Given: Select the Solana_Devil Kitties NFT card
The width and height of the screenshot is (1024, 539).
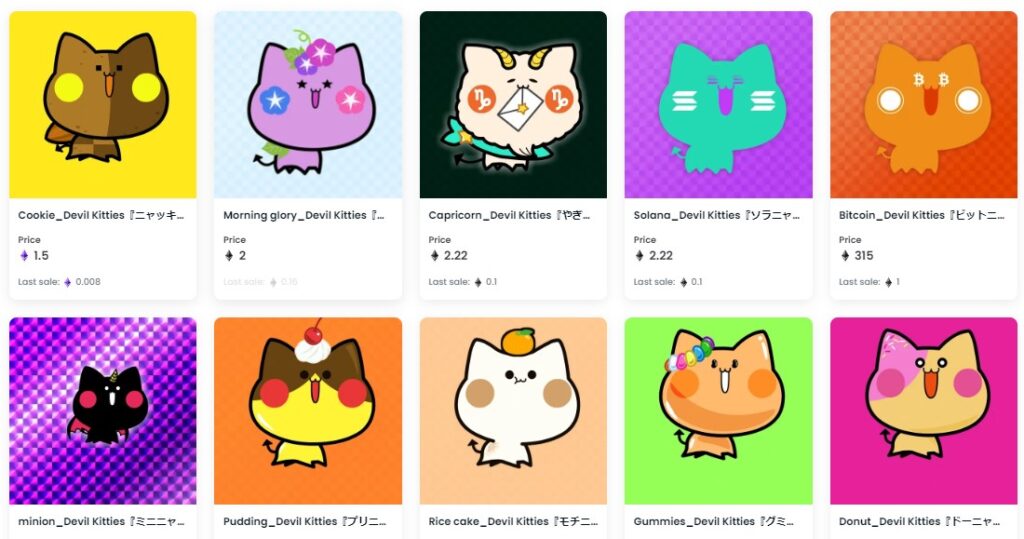Looking at the screenshot, I should point(718,105).
